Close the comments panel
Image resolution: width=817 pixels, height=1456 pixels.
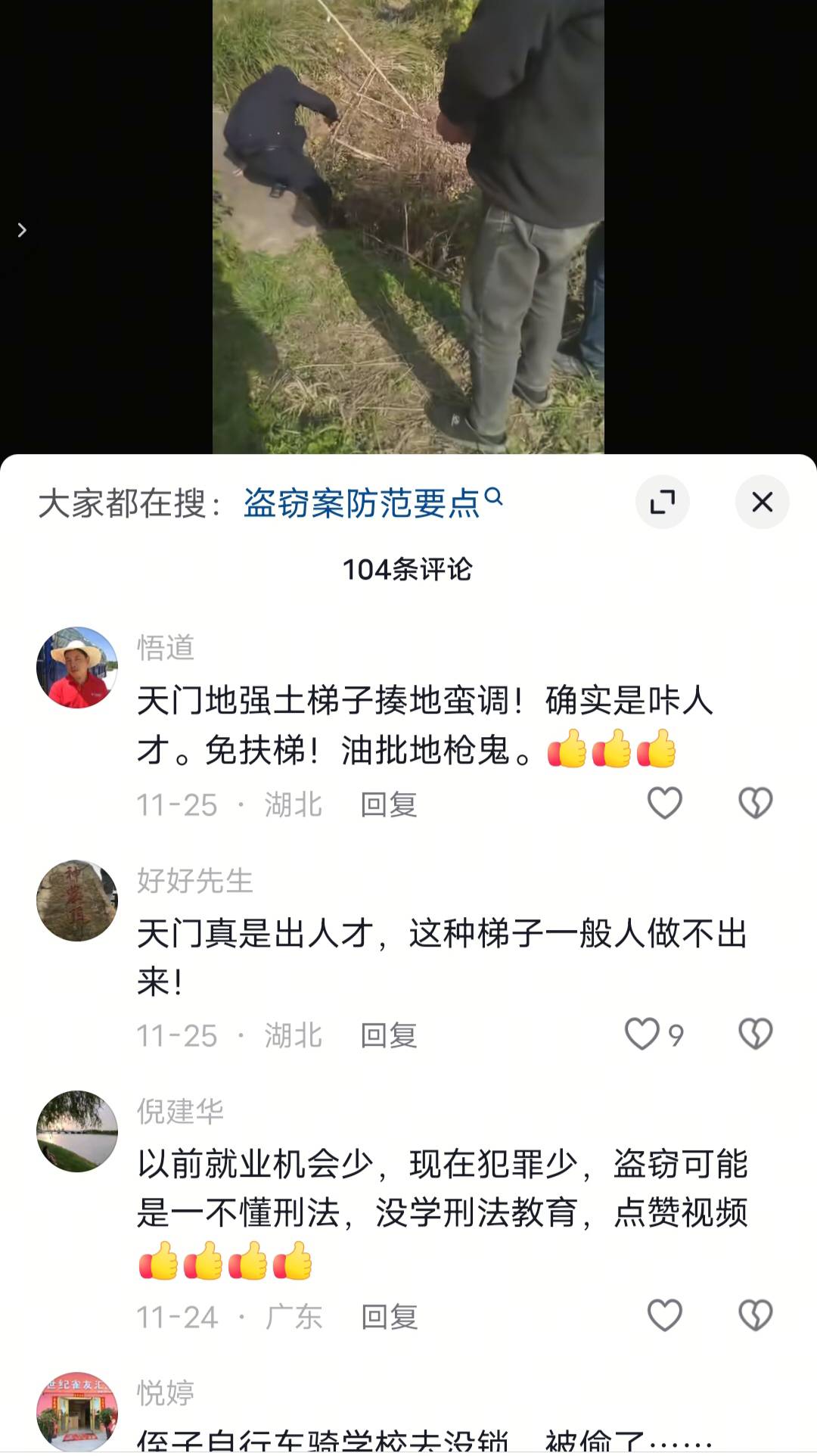[762, 502]
